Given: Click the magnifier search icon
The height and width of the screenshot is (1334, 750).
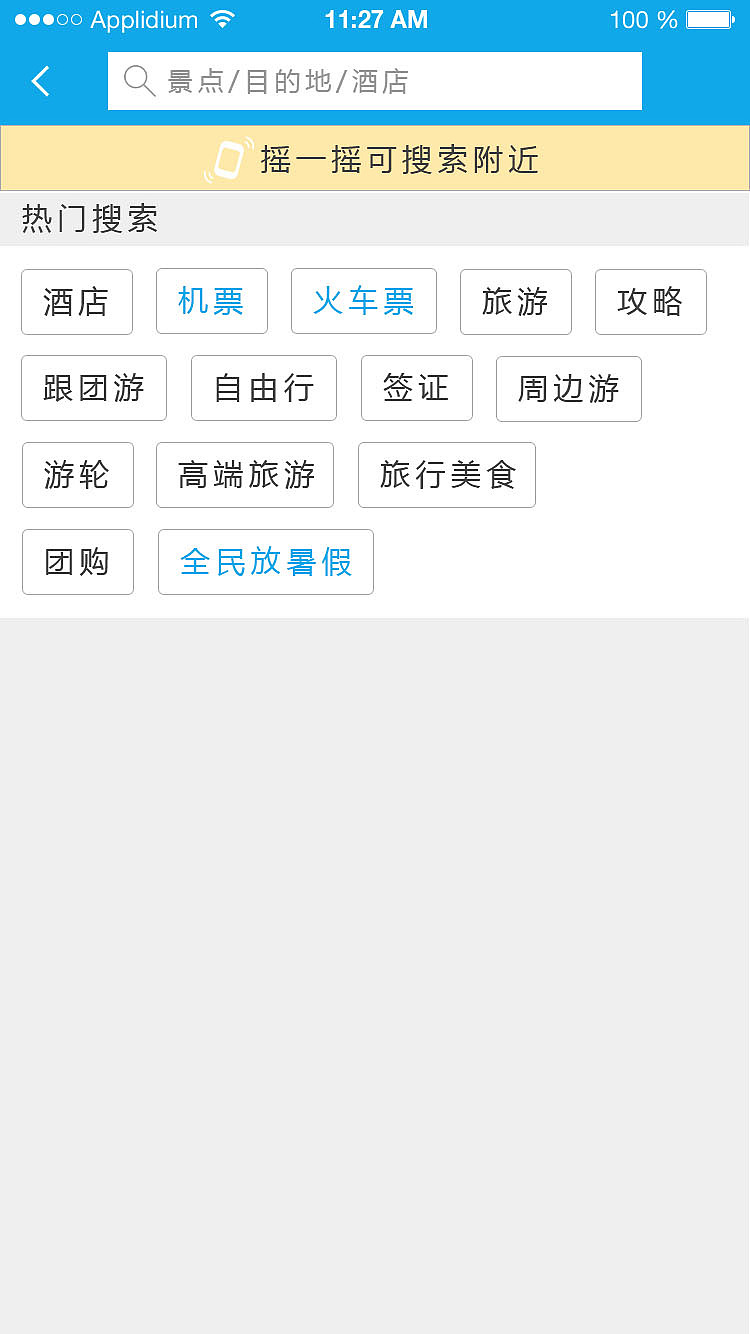Looking at the screenshot, I should 139,80.
